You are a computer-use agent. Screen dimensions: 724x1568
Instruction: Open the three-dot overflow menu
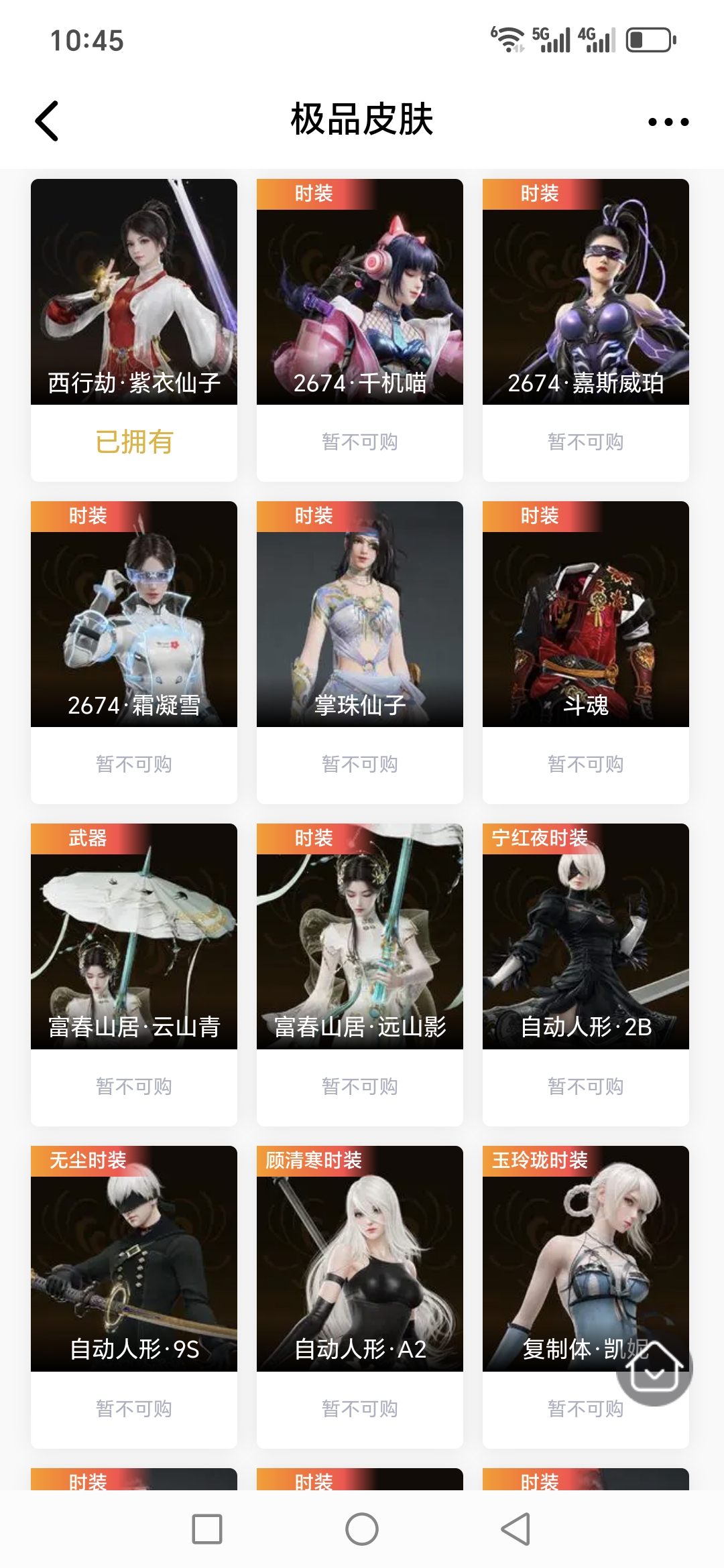[668, 121]
